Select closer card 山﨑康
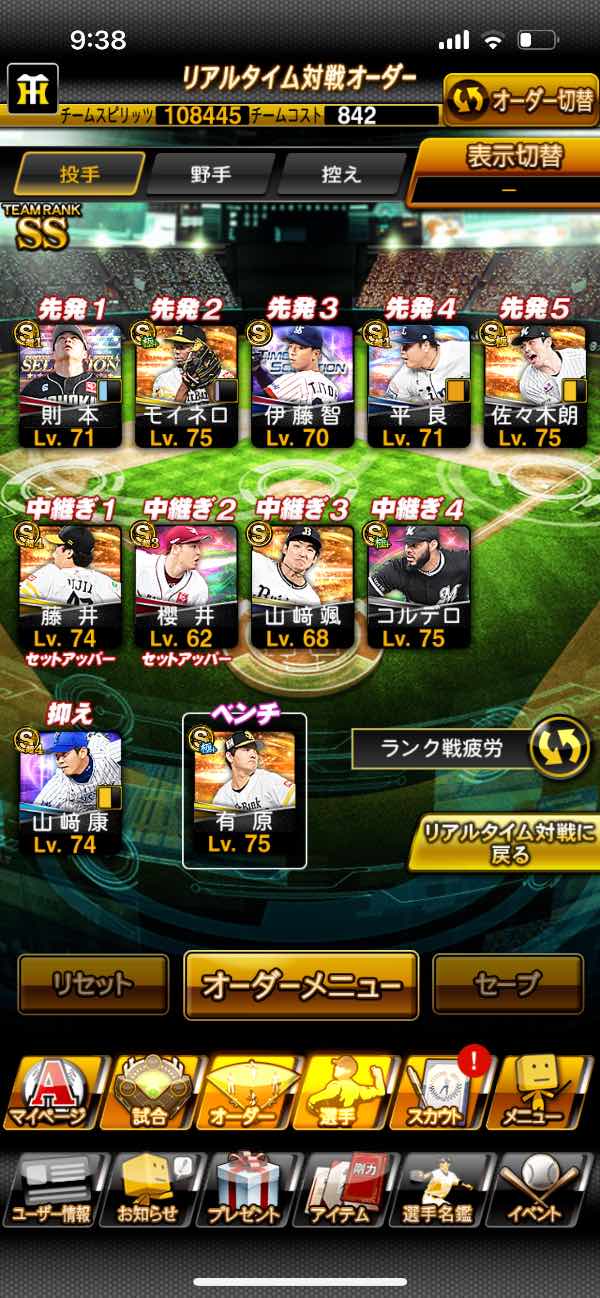 [x=70, y=790]
